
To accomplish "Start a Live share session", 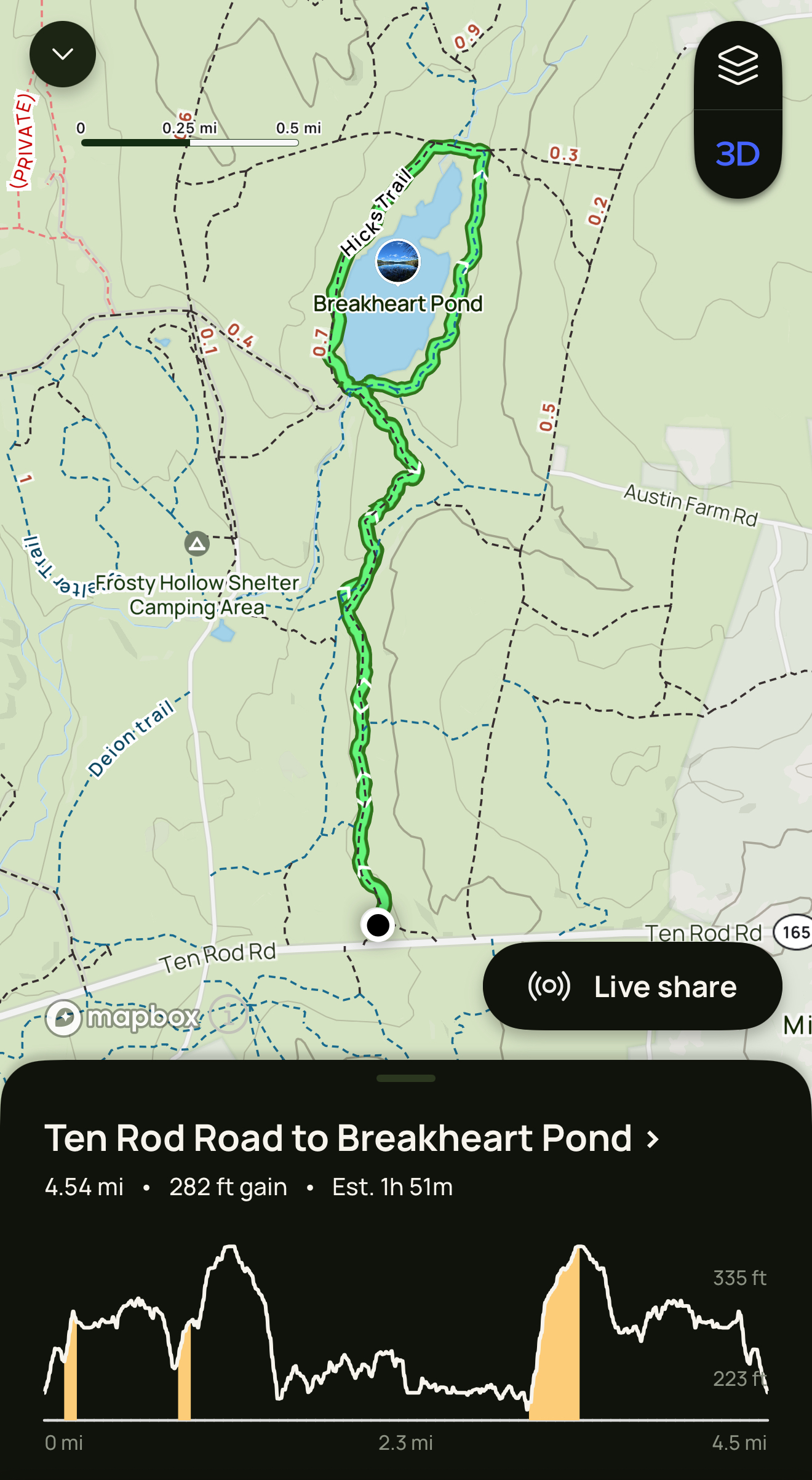I will 632,987.
